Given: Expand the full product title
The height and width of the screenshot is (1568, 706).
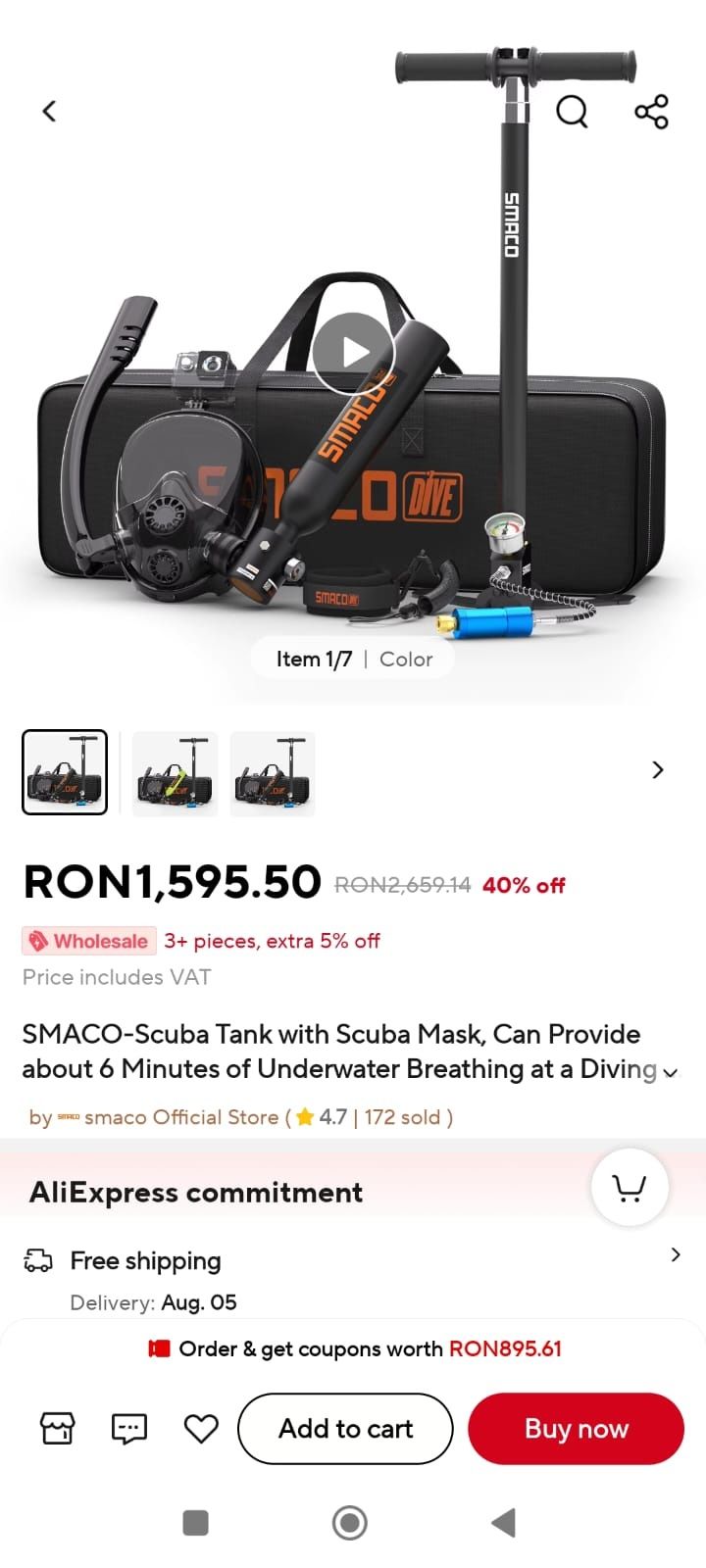Looking at the screenshot, I should [x=670, y=1072].
